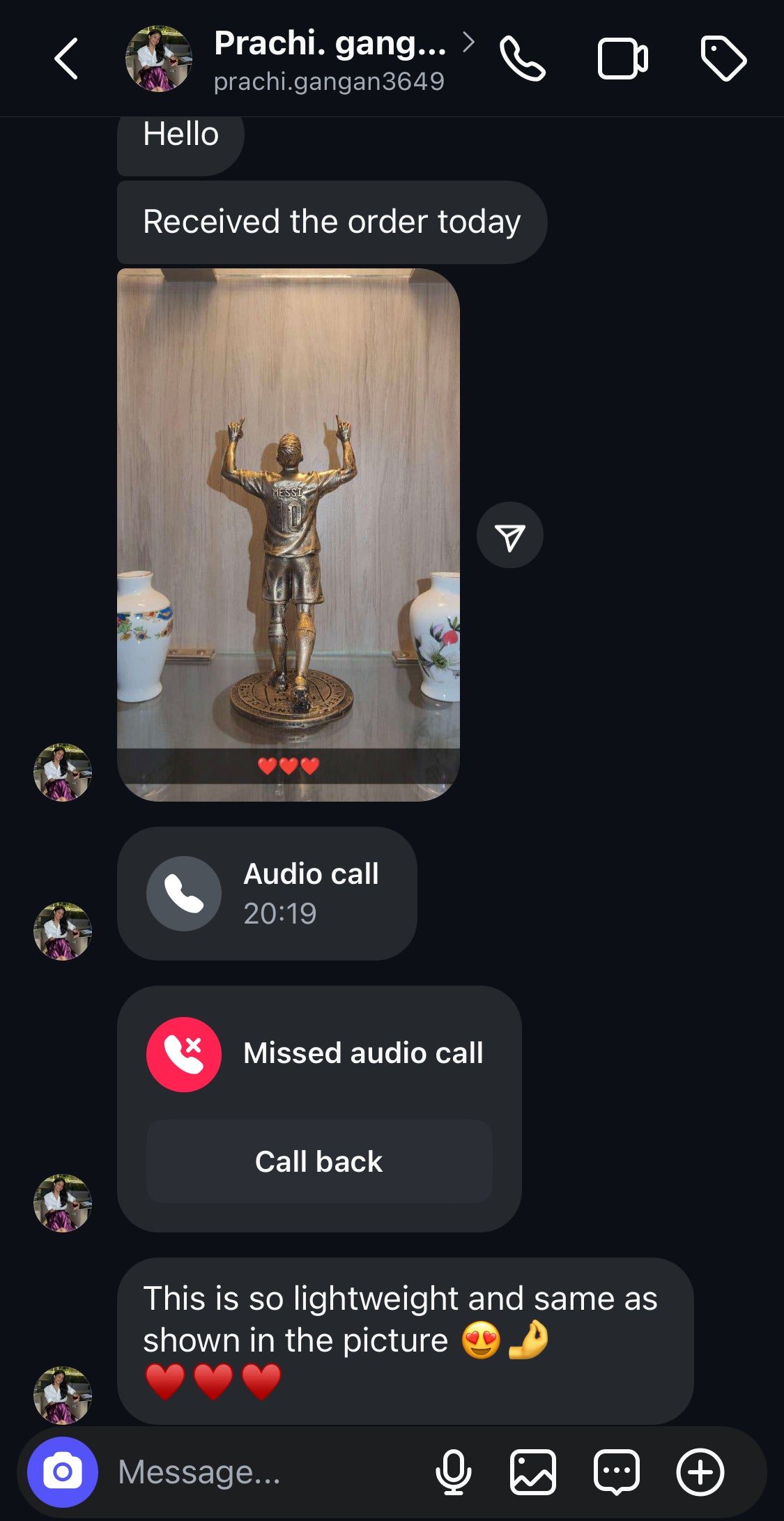
Task: Open Prachi's profile details from the header
Action: point(330,60)
